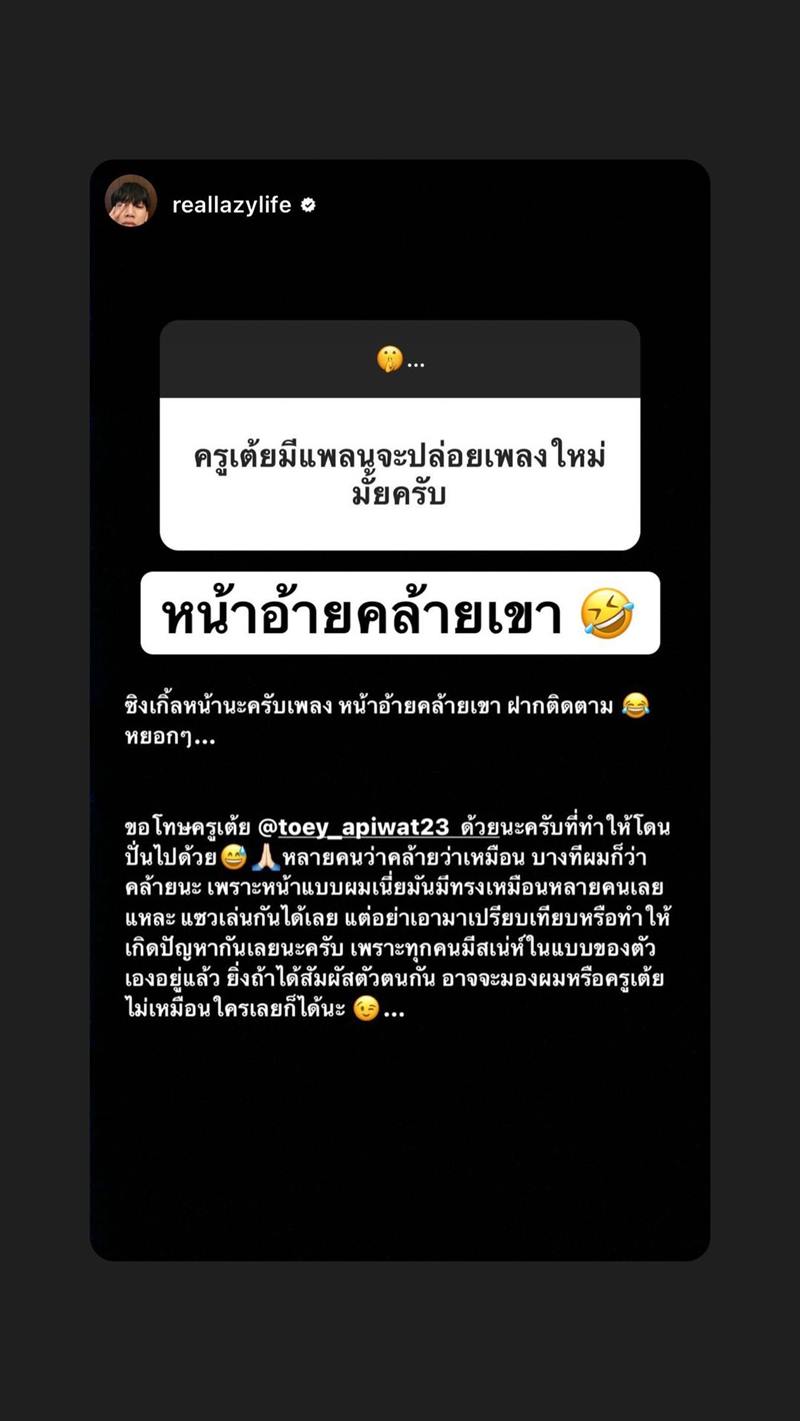Tap the top edge story progress area
This screenshot has width=800, height=1421.
tap(400, 170)
